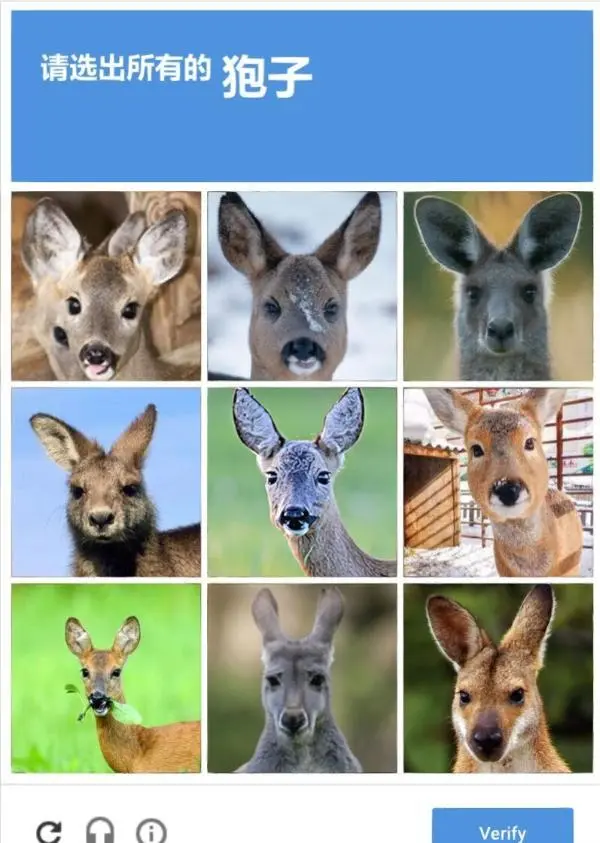Switch to the audio challenge headphones

(99, 831)
